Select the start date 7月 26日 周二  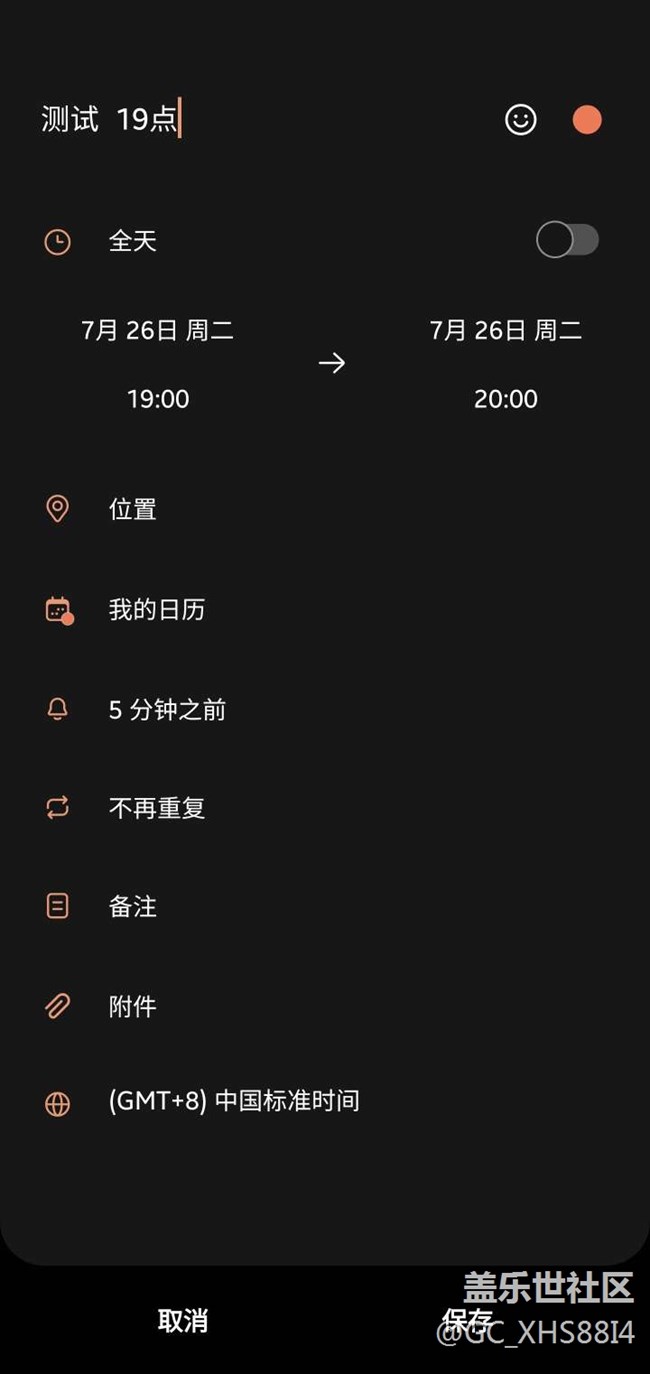(158, 331)
